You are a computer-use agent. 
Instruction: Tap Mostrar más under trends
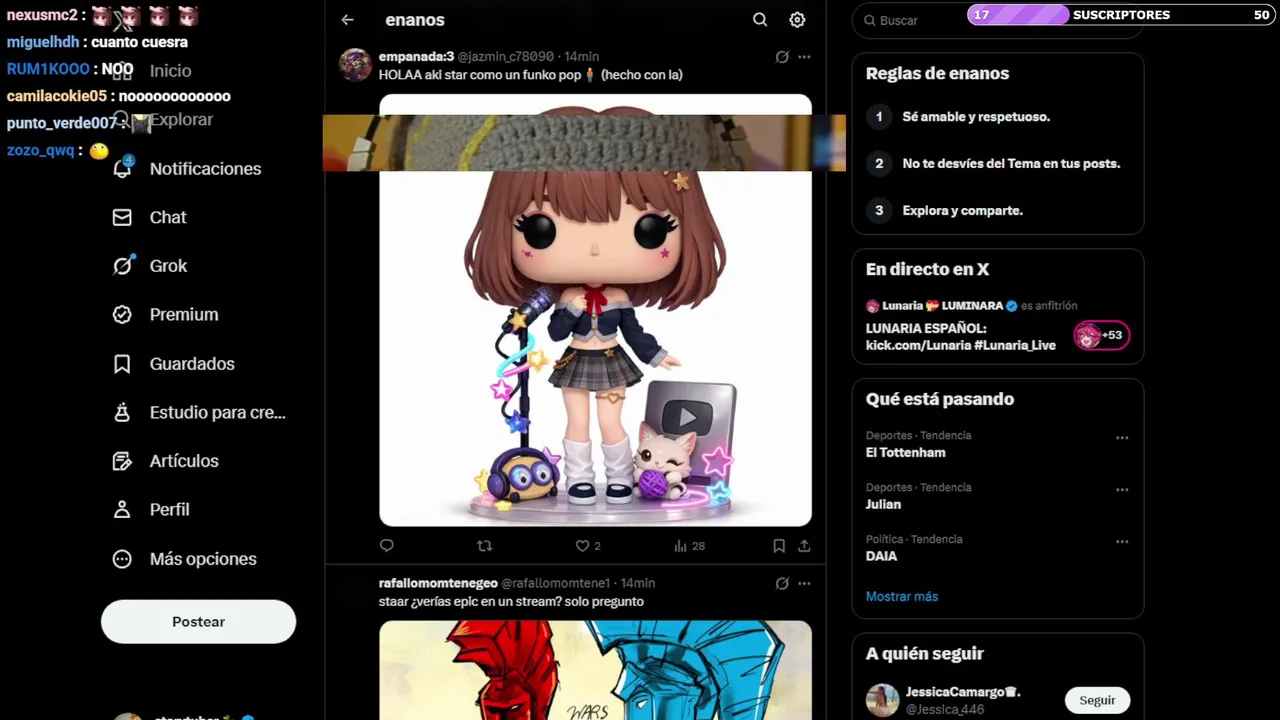[901, 596]
